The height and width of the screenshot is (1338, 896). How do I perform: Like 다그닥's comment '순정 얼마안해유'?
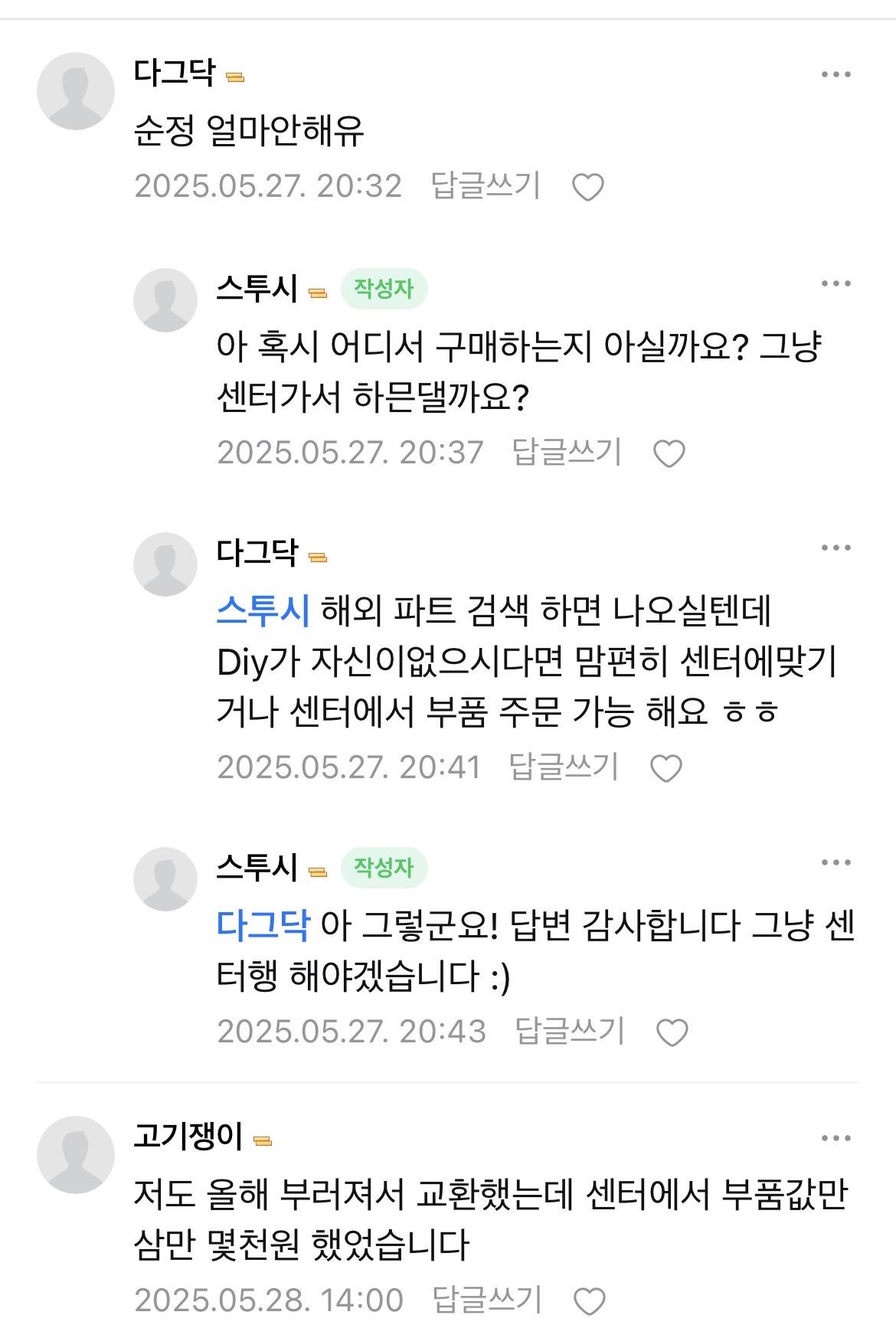tap(588, 188)
